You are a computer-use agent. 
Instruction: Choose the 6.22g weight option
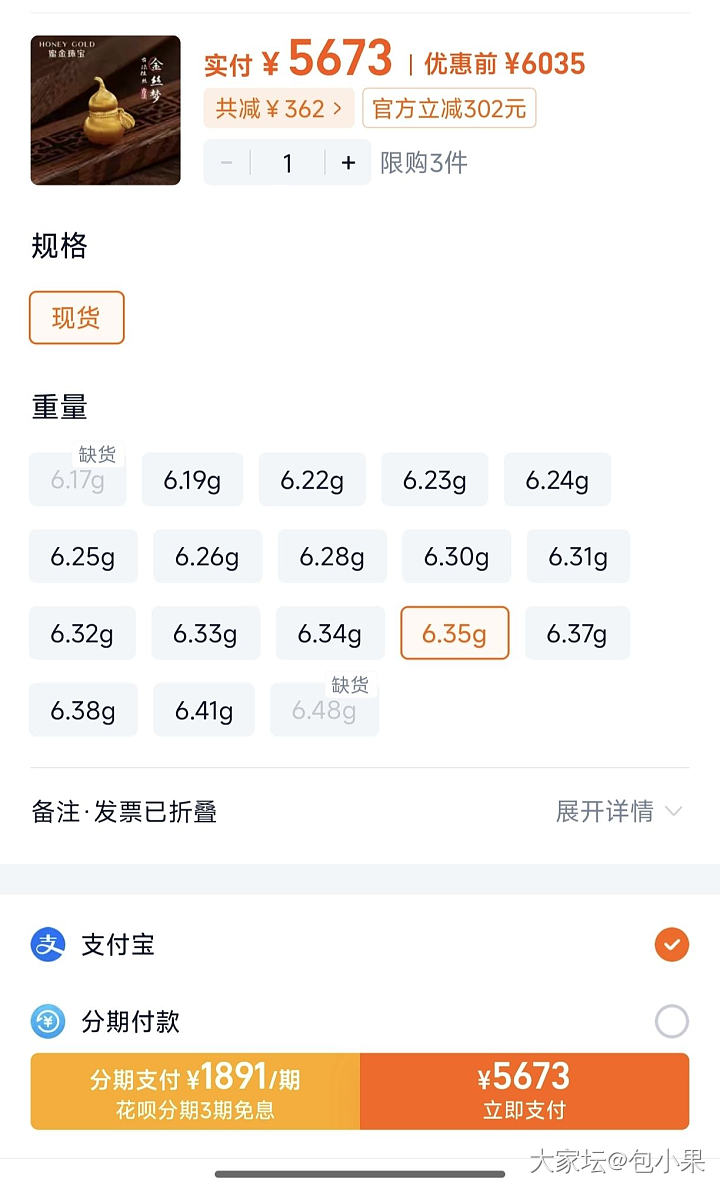click(x=312, y=480)
